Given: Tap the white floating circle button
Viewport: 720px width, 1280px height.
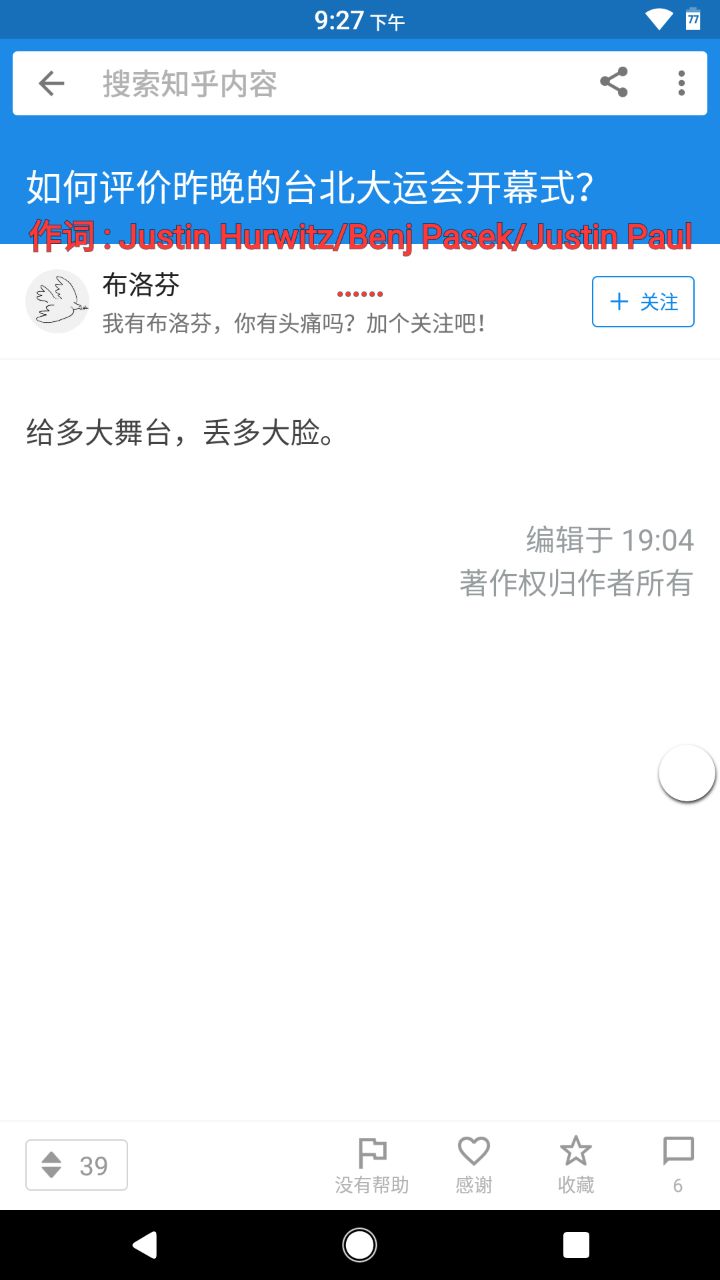Looking at the screenshot, I should [687, 773].
